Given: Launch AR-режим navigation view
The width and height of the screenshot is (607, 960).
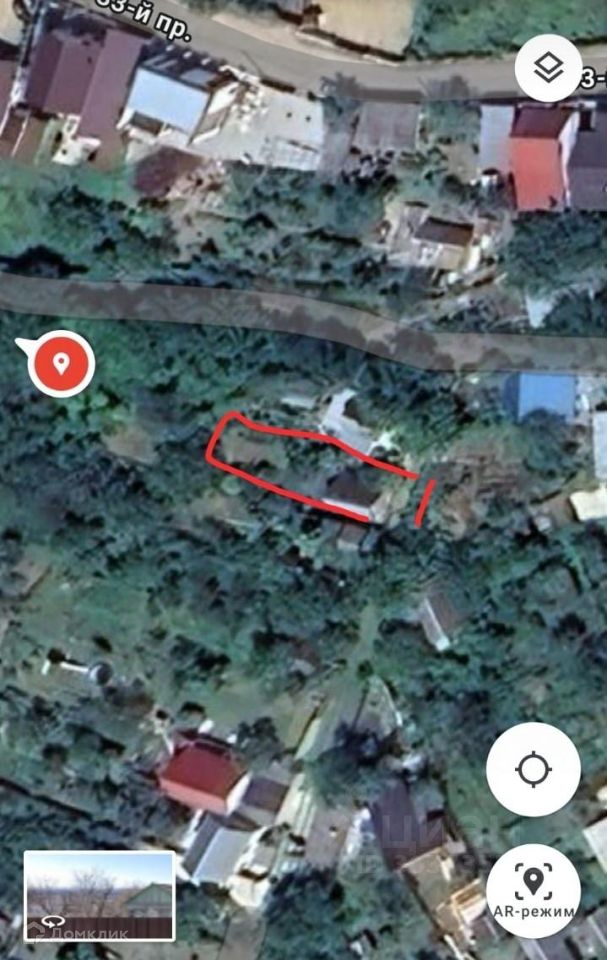Looking at the screenshot, I should click(x=533, y=889).
